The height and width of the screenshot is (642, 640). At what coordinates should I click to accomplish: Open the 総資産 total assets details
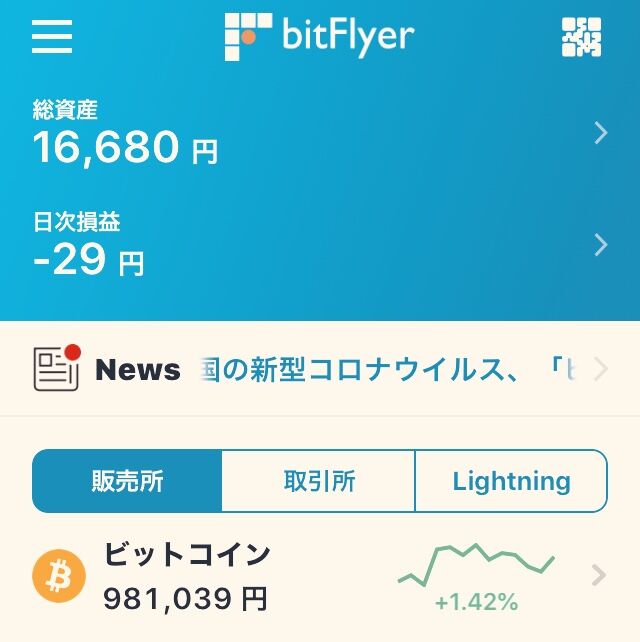pyautogui.click(x=320, y=134)
